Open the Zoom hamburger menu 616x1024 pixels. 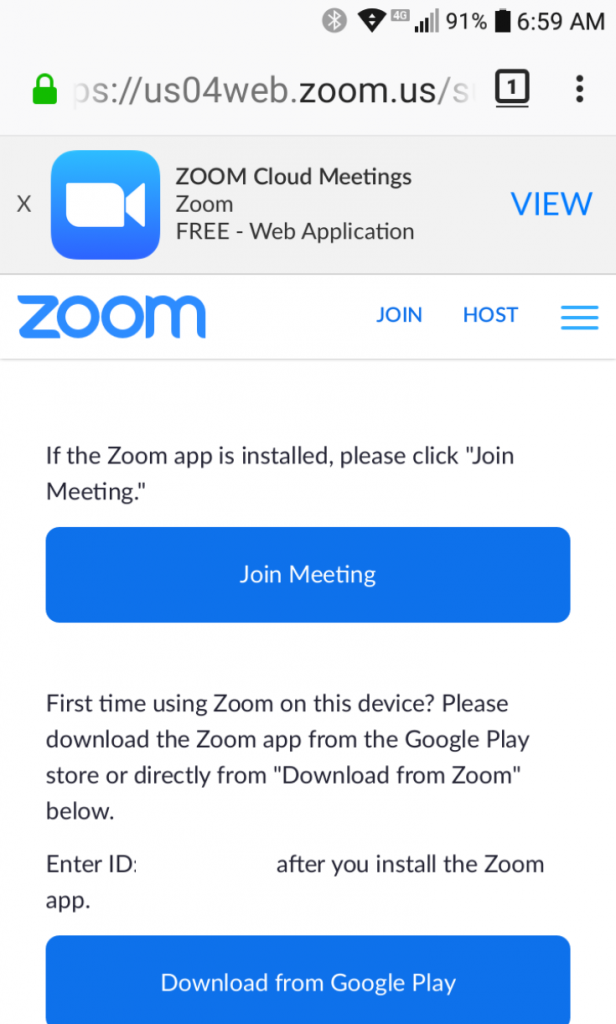pos(579,317)
